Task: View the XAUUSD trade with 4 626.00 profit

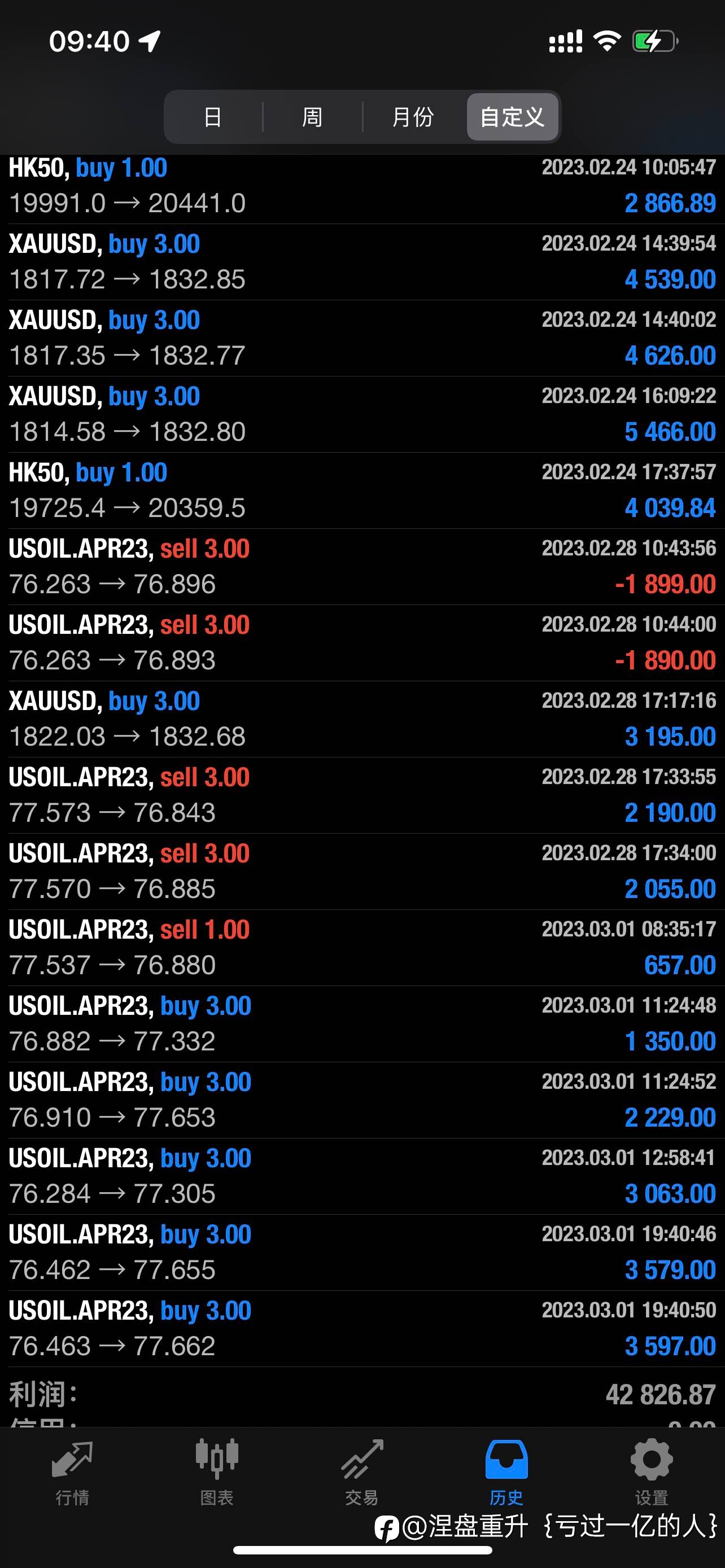Action: 362,338
